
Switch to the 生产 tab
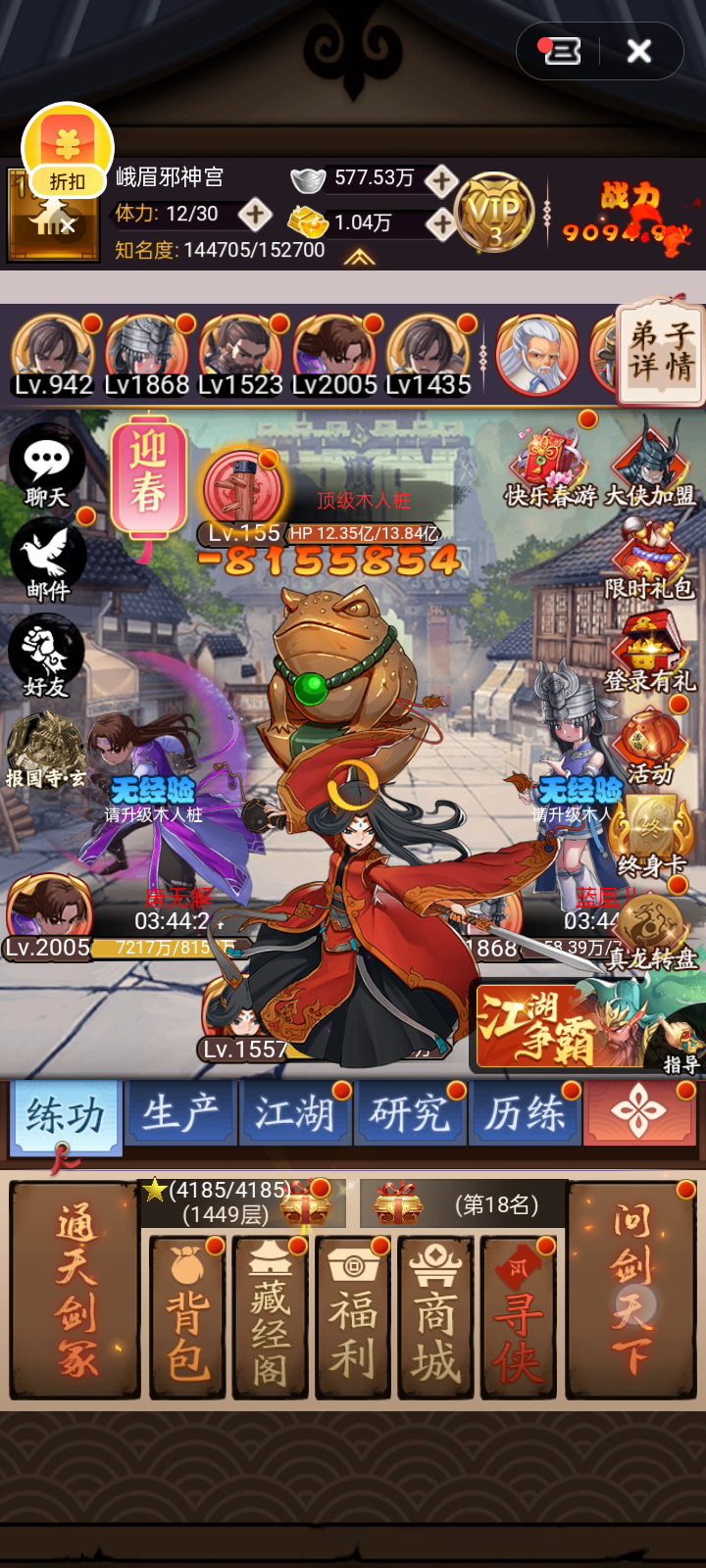click(180, 1114)
